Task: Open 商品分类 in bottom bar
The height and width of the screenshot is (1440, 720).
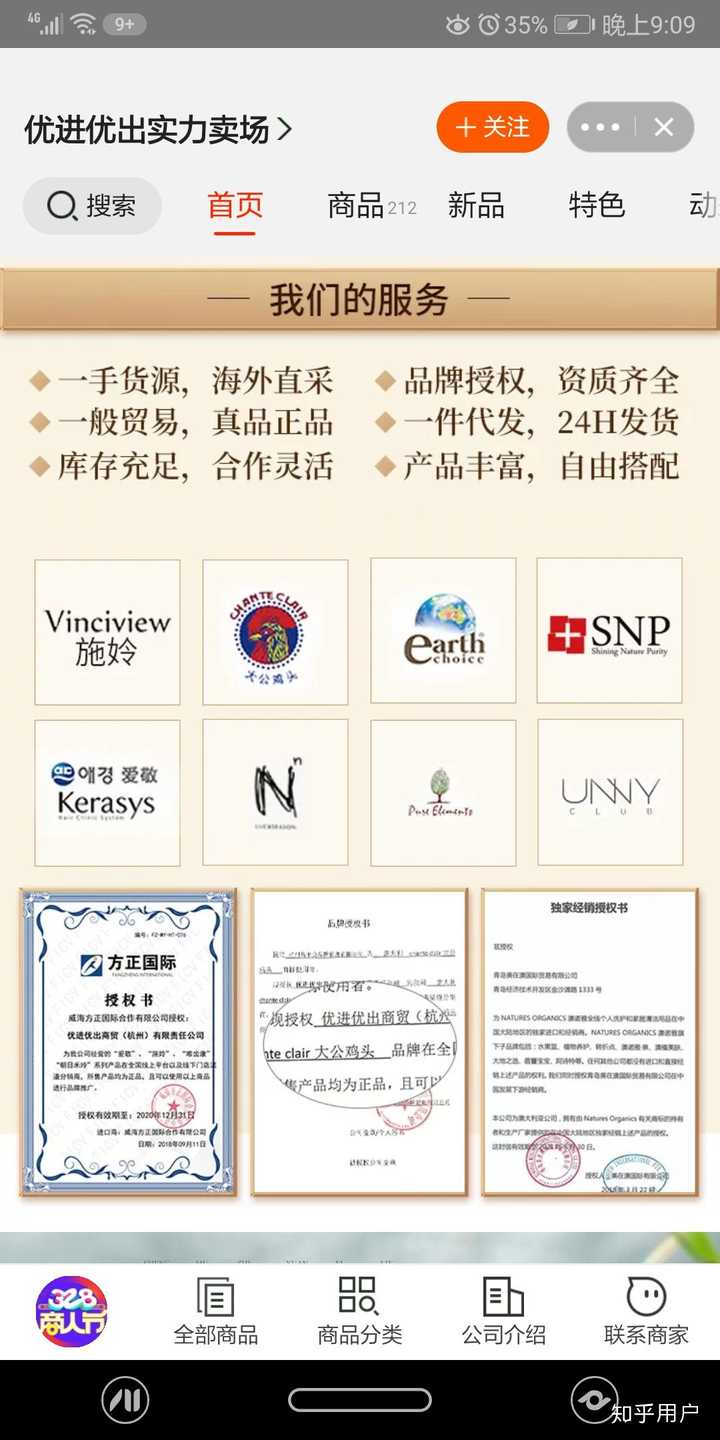Action: (359, 1312)
